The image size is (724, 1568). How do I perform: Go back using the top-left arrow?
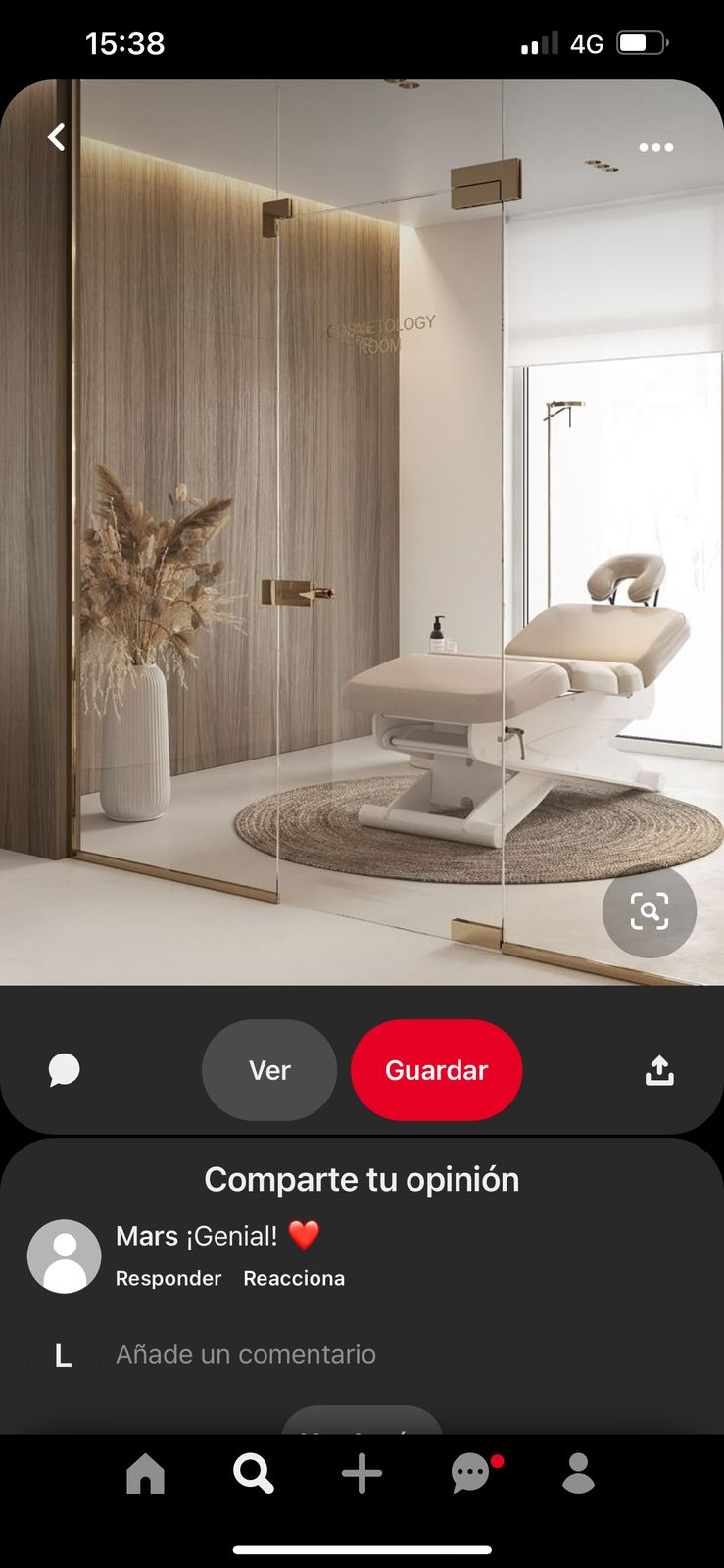pyautogui.click(x=57, y=137)
